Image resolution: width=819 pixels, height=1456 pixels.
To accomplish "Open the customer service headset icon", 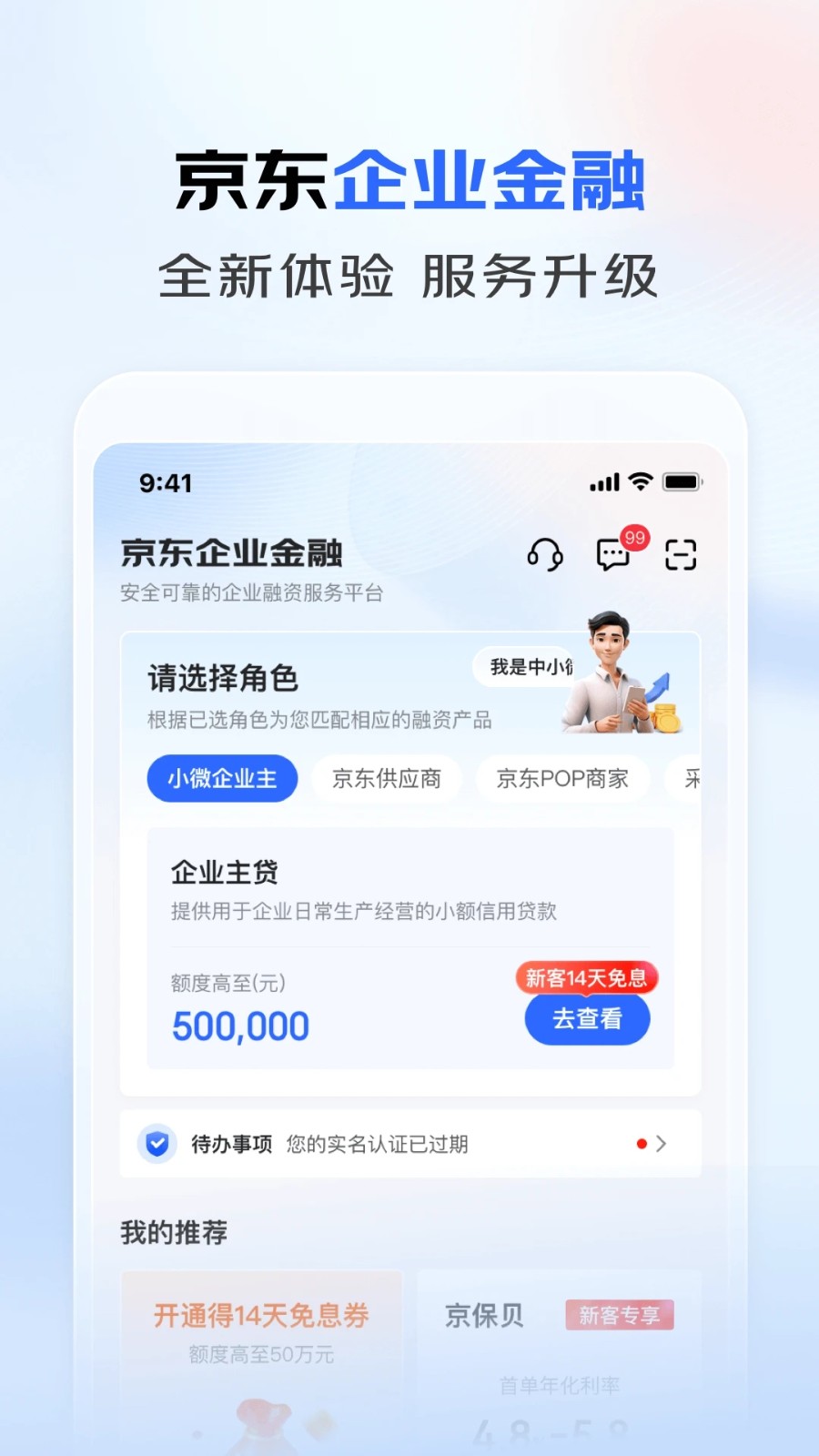I will click(544, 554).
